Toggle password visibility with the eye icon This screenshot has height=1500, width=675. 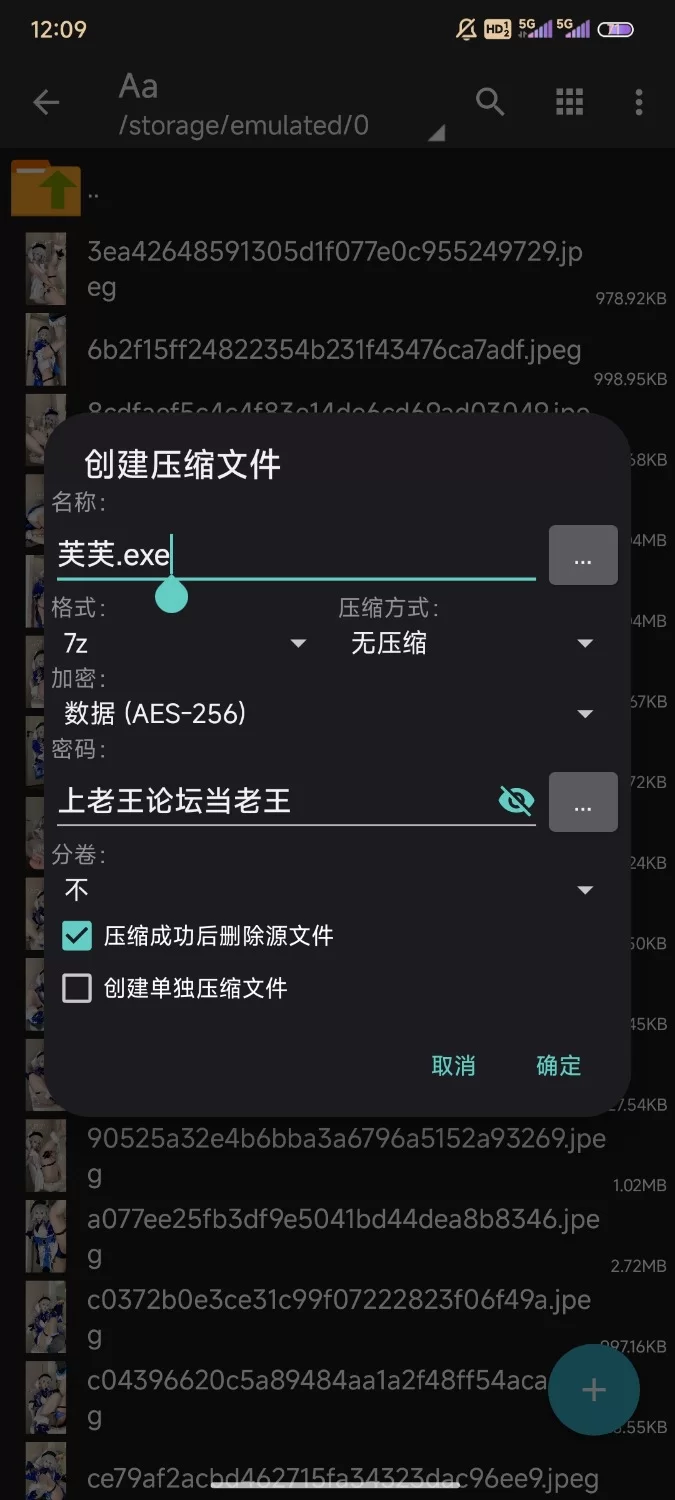pos(516,801)
